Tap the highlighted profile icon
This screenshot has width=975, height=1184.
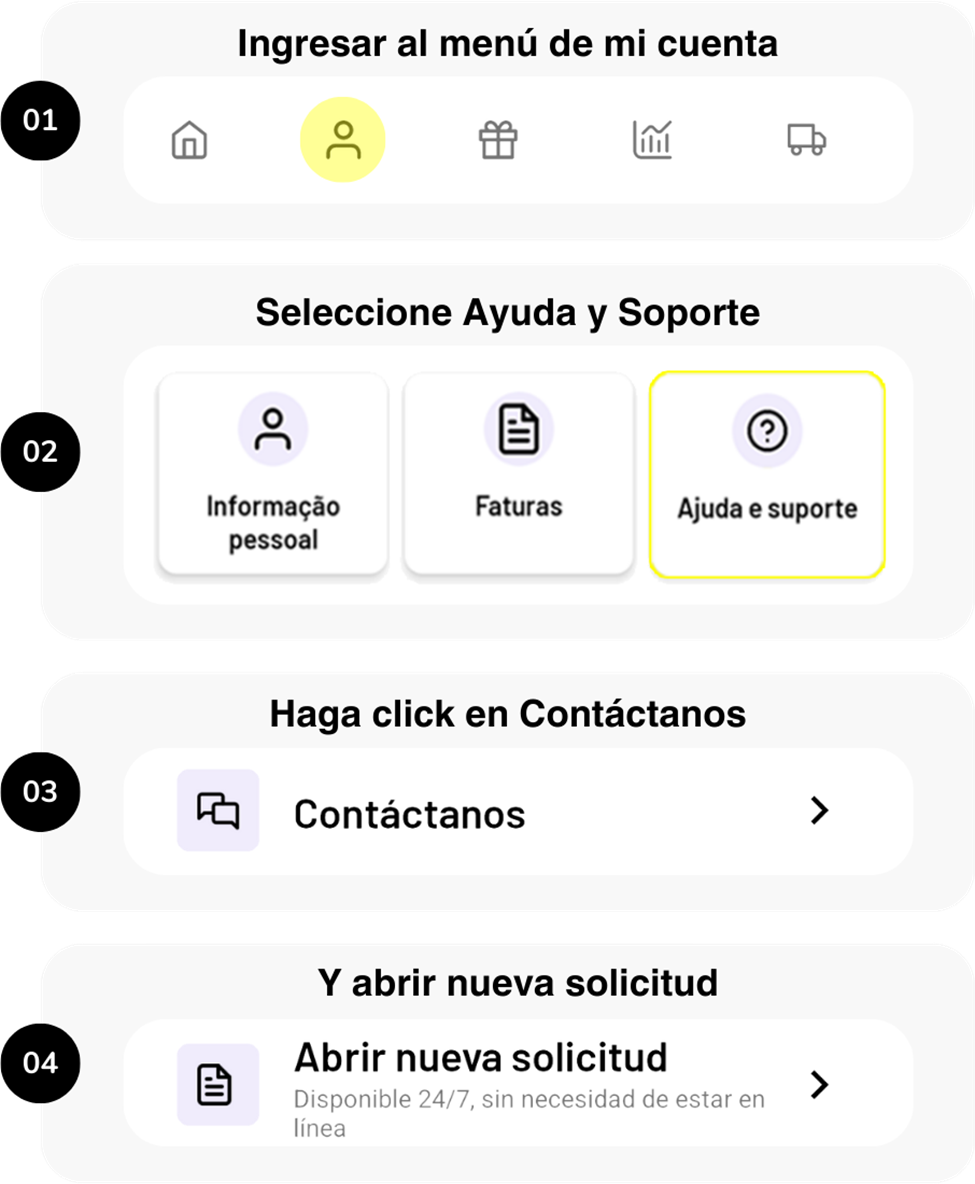pos(343,140)
